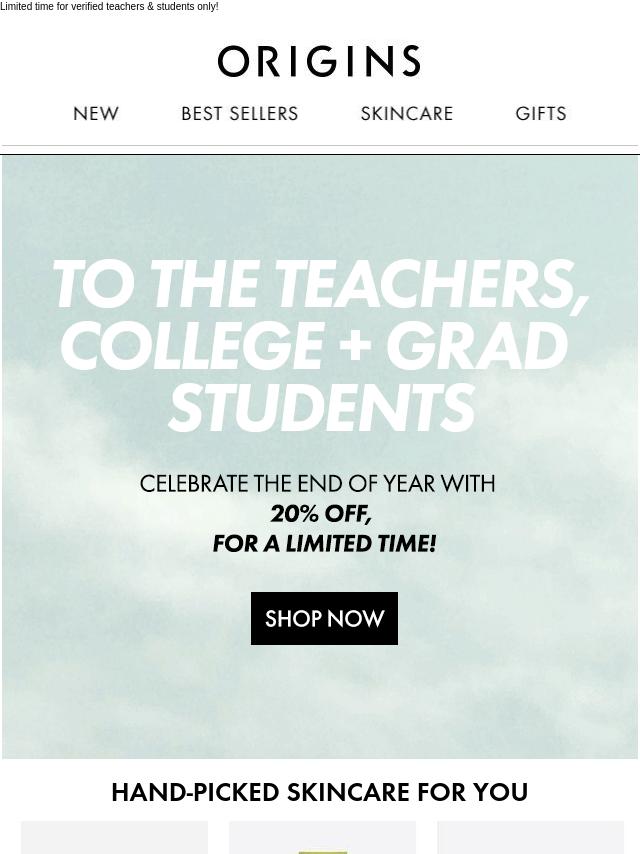Tap the SHOP NOW button

(324, 618)
